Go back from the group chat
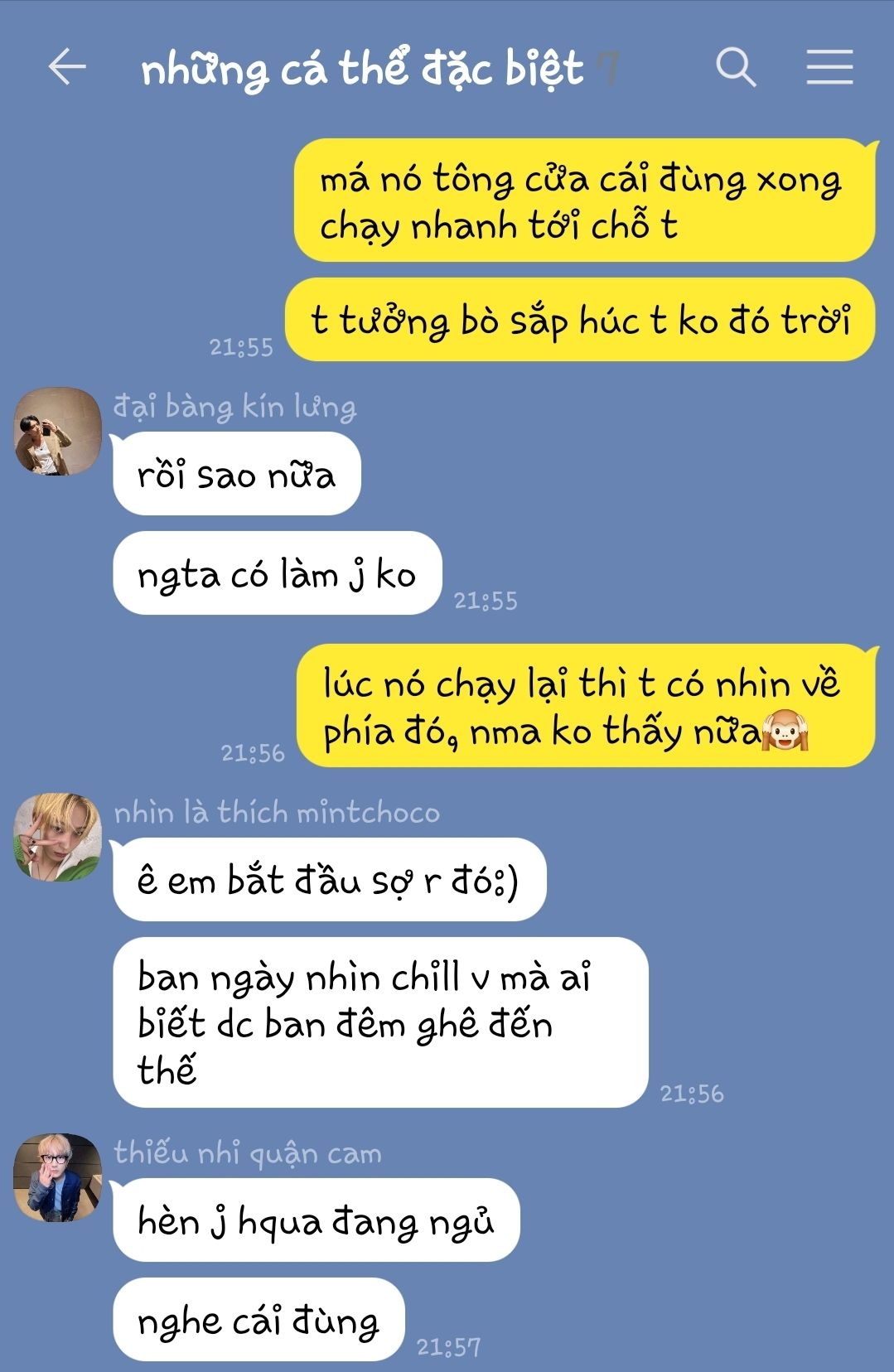The width and height of the screenshot is (894, 1372). coord(67,67)
